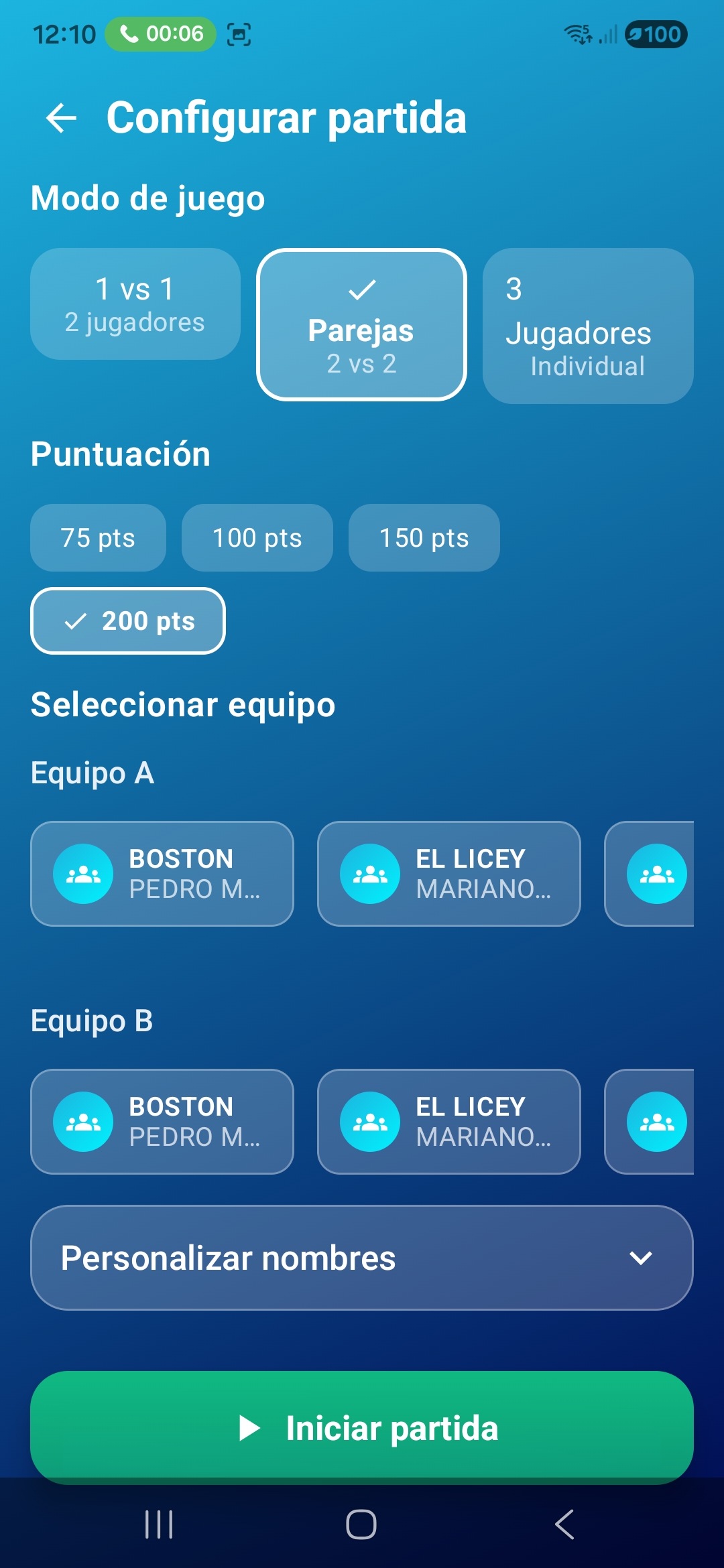Tap the partially visible team icon in Equipo A
The image size is (724, 1568).
[x=656, y=874]
